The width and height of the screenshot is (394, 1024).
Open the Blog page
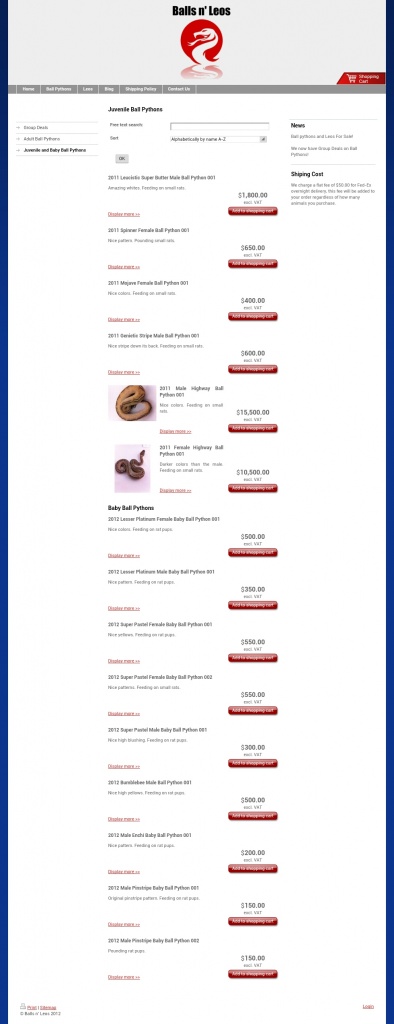pos(109,89)
